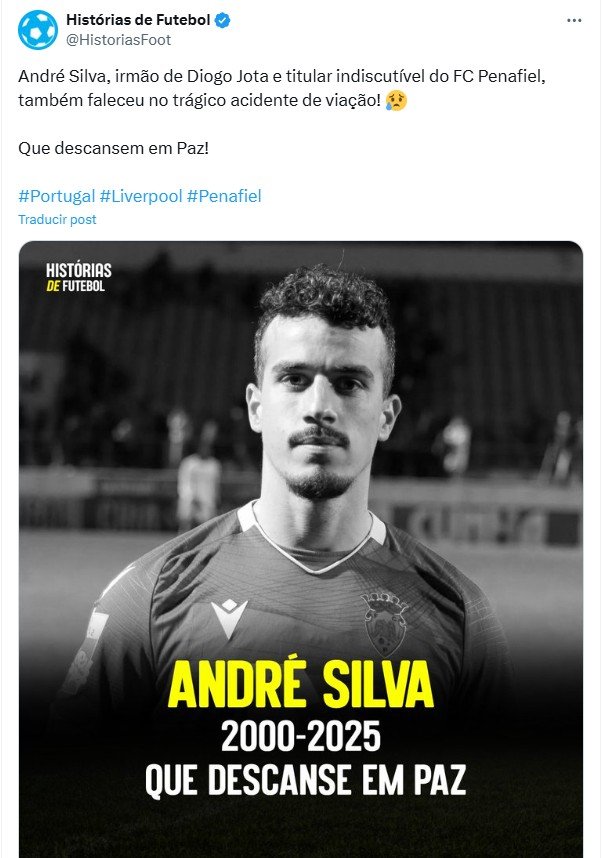Tap Traducir post to translate
The width and height of the screenshot is (602, 858).
(57, 219)
